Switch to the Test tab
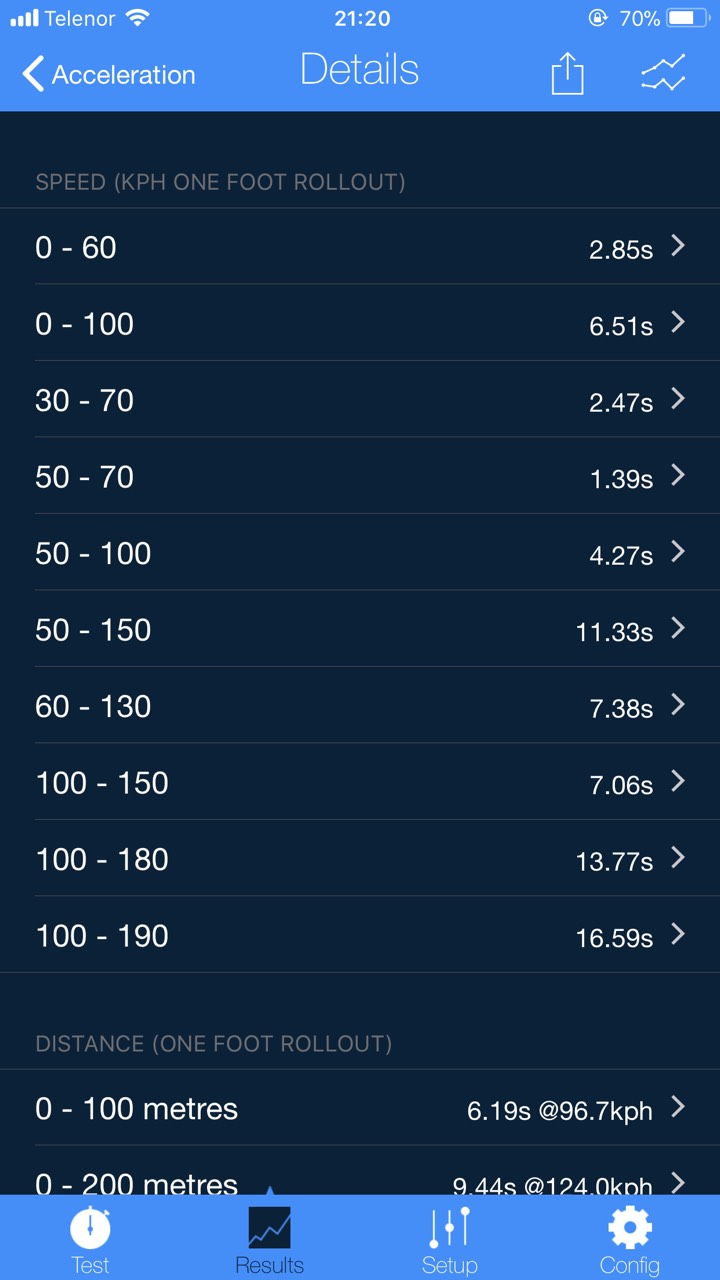 point(90,1238)
